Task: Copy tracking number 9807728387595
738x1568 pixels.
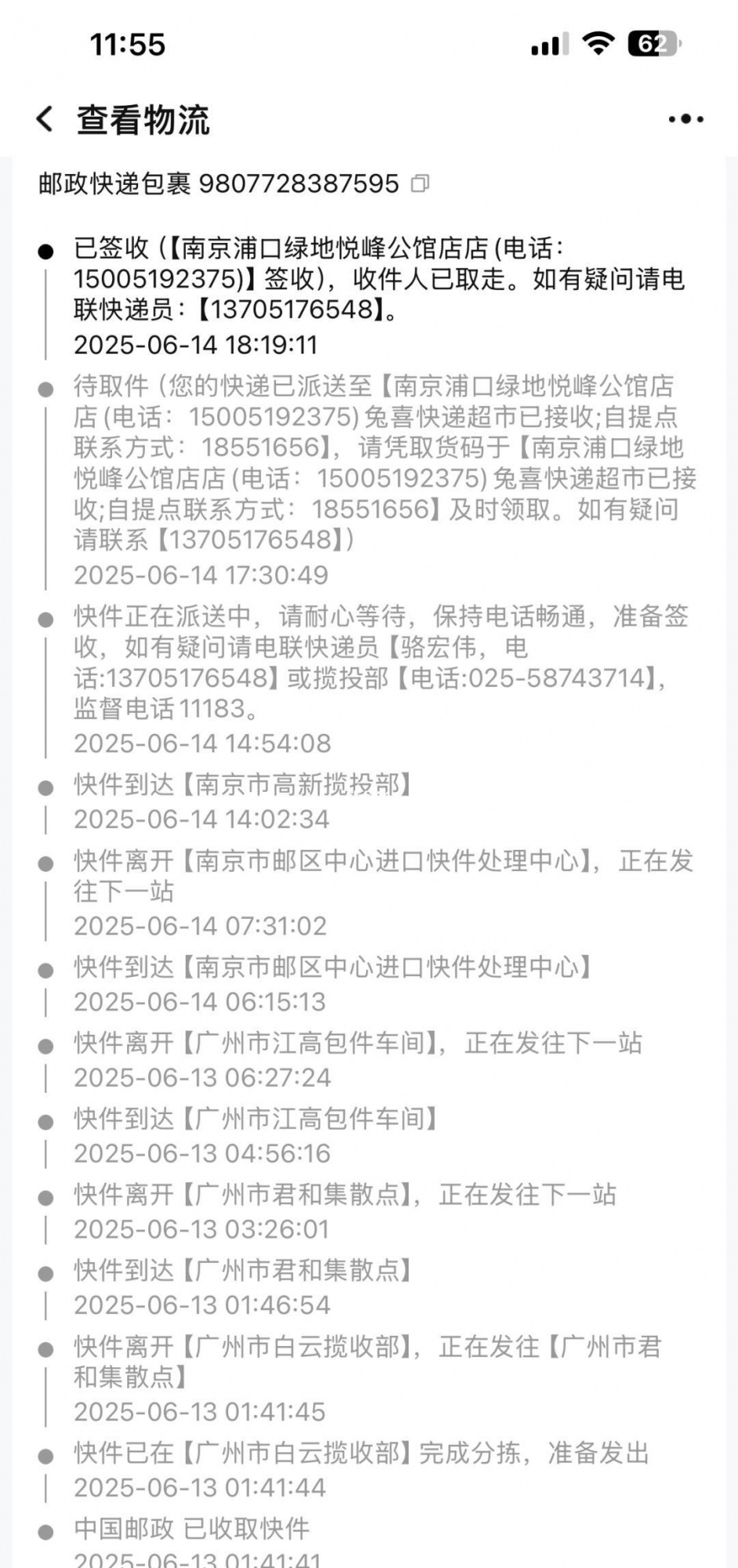Action: pos(420,183)
